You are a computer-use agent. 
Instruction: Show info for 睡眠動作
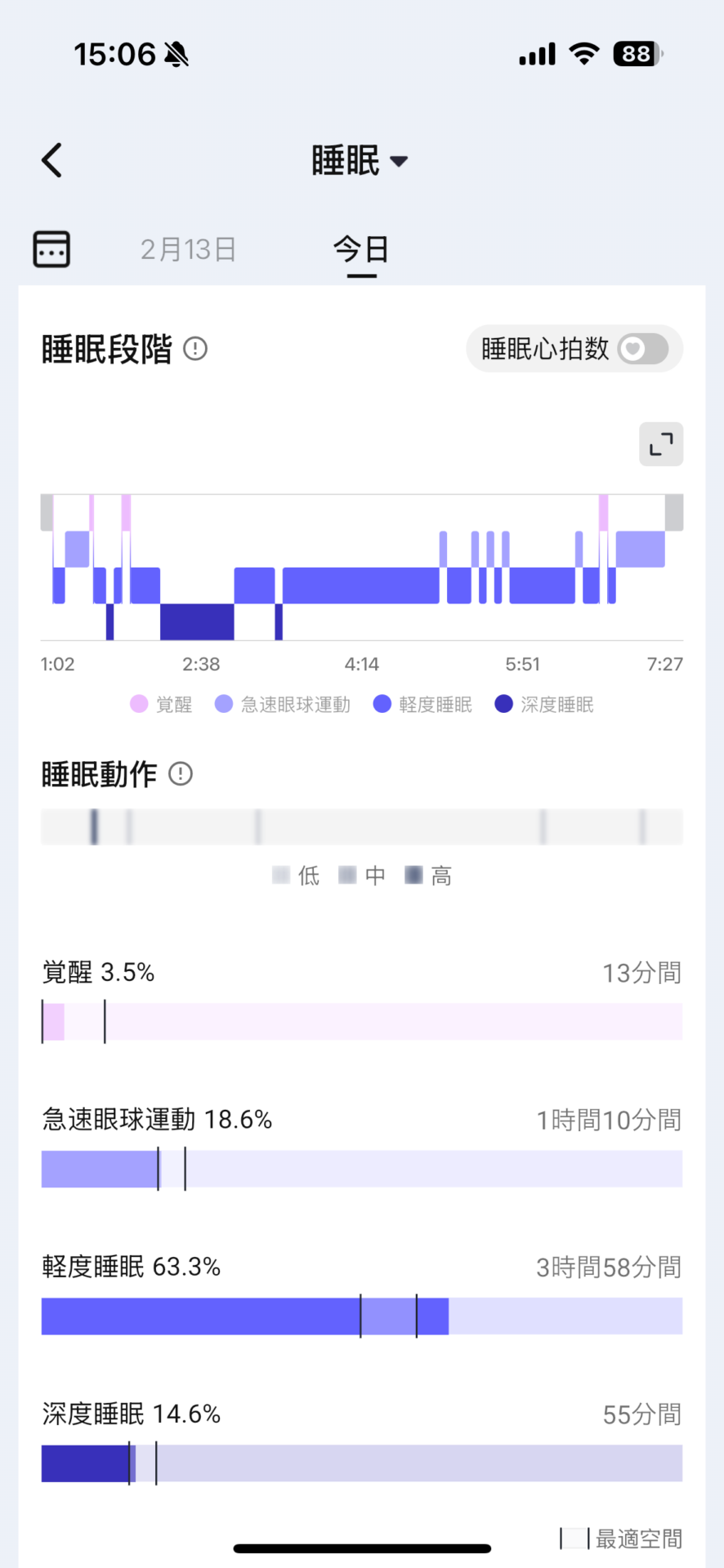[181, 773]
